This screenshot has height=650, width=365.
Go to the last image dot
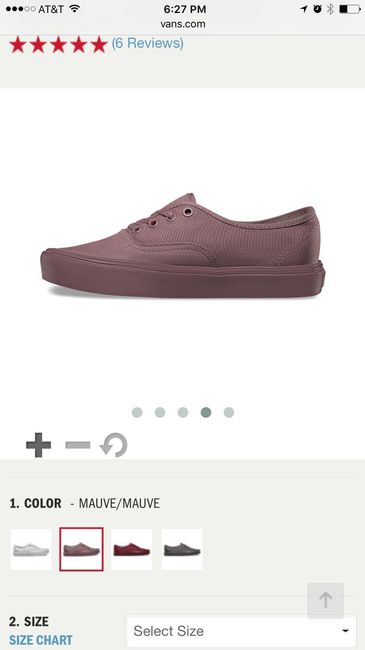tap(229, 412)
